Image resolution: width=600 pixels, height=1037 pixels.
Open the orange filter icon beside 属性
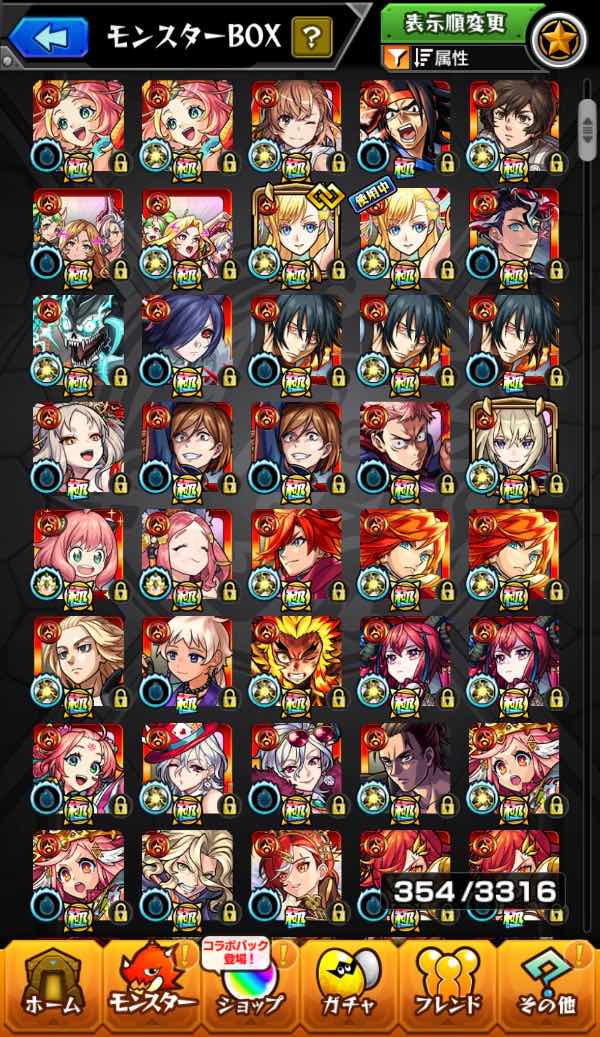tap(395, 58)
